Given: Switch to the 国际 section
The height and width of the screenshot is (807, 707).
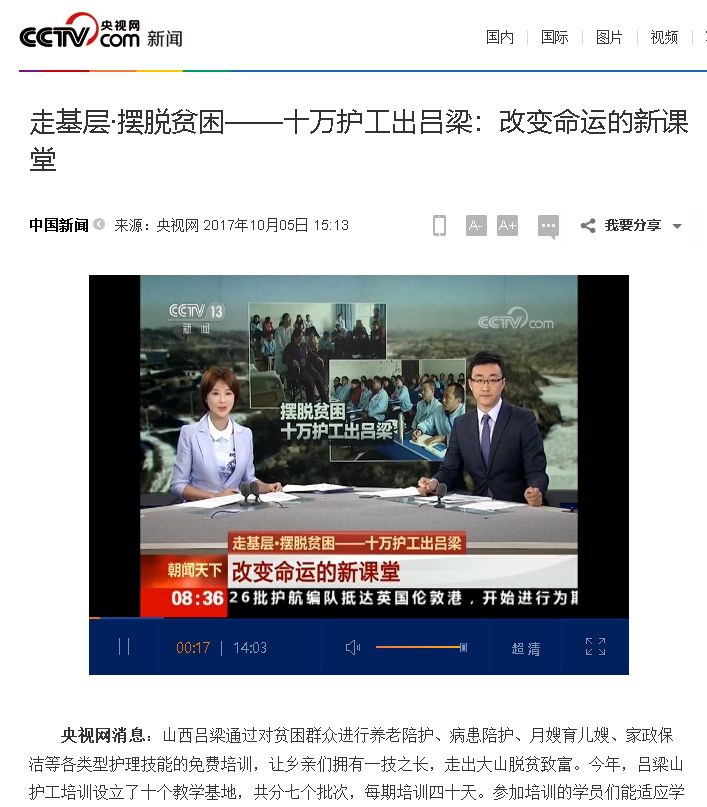Looking at the screenshot, I should pyautogui.click(x=554, y=37).
